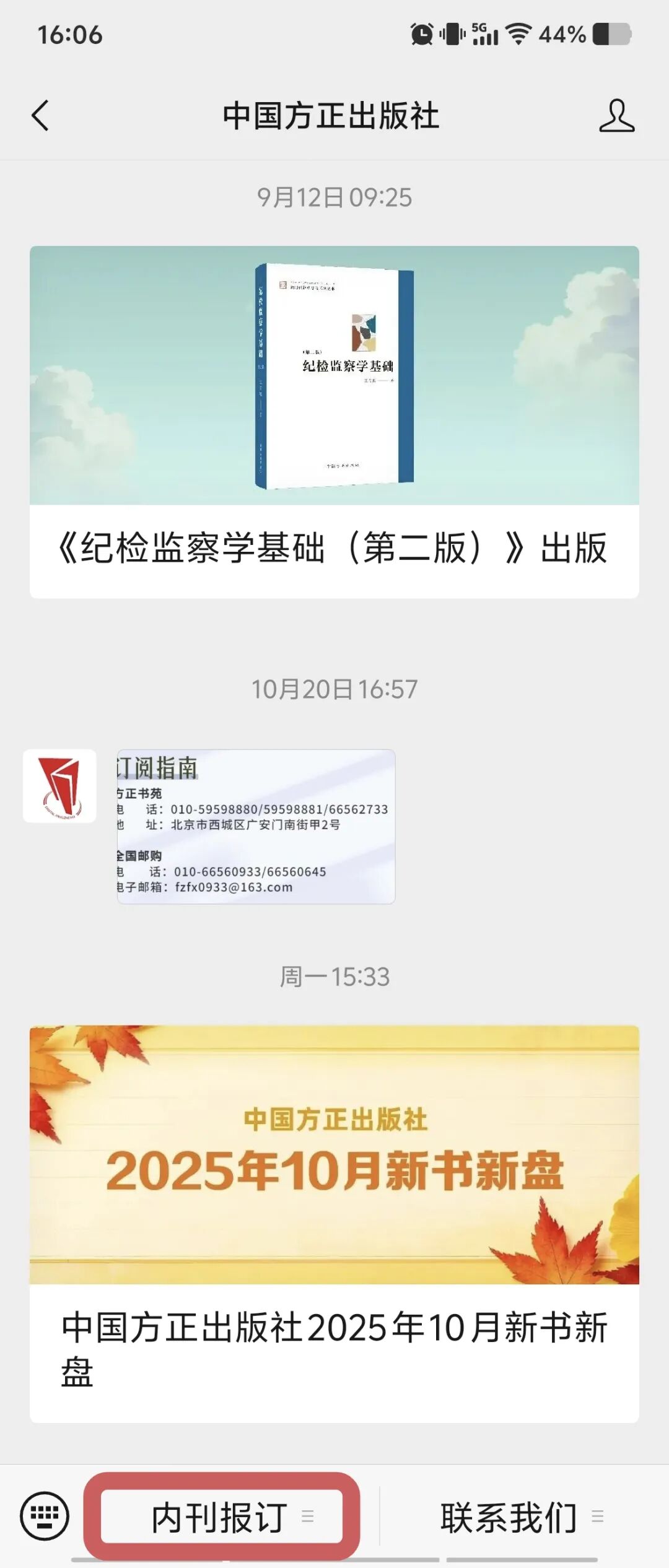Tap the publisher's red logo avatar
Screen dimensions: 669x1568
[59, 786]
